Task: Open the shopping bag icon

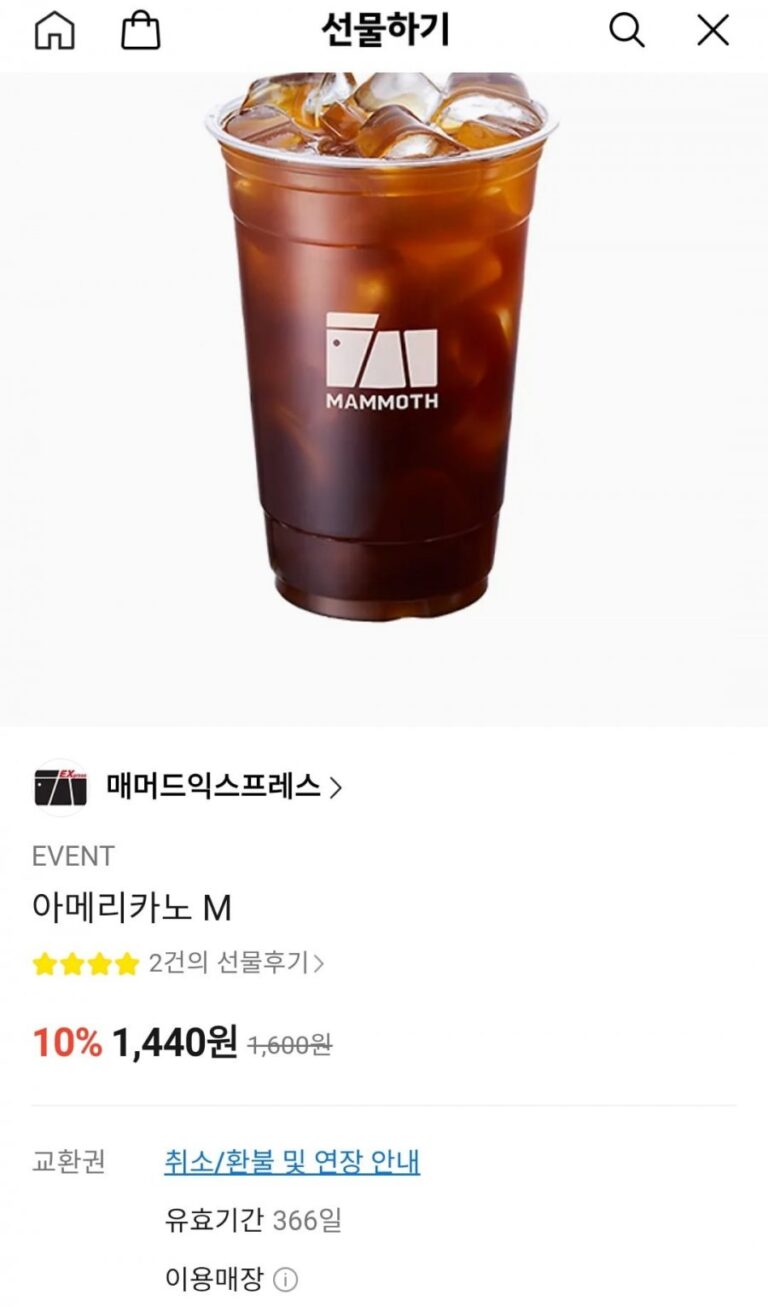Action: (x=140, y=31)
